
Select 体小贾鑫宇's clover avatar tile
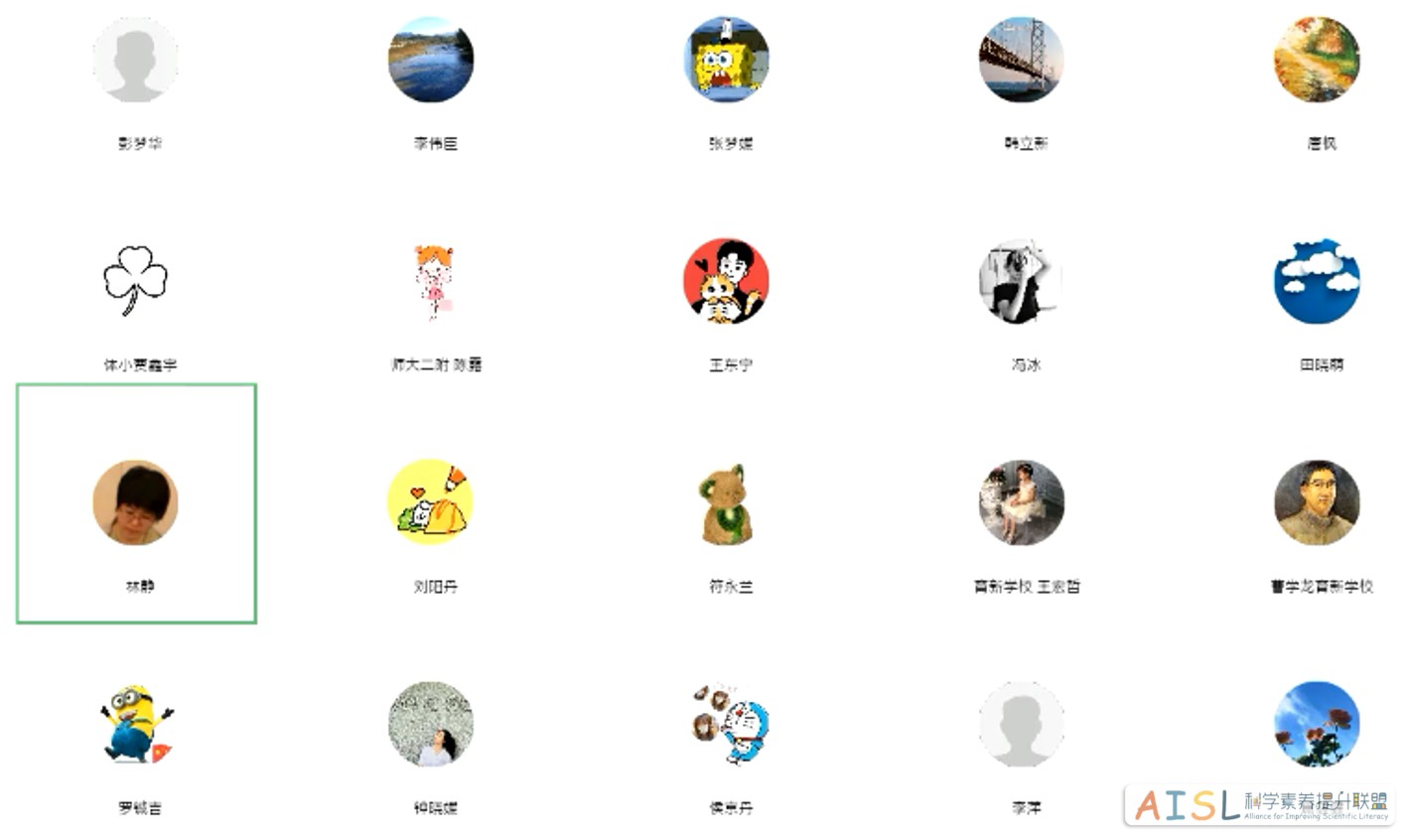136,282
